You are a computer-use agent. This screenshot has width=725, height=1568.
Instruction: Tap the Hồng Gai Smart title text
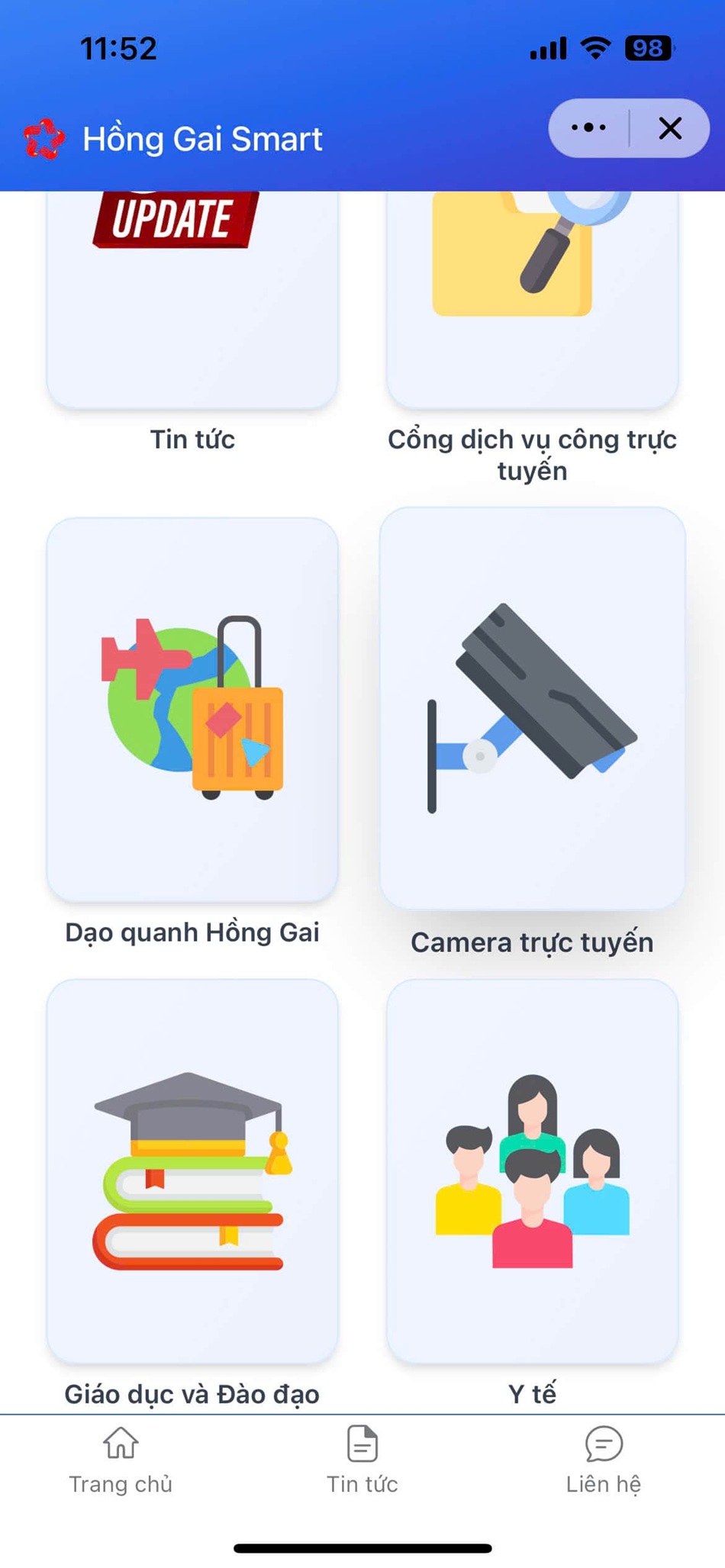[204, 139]
